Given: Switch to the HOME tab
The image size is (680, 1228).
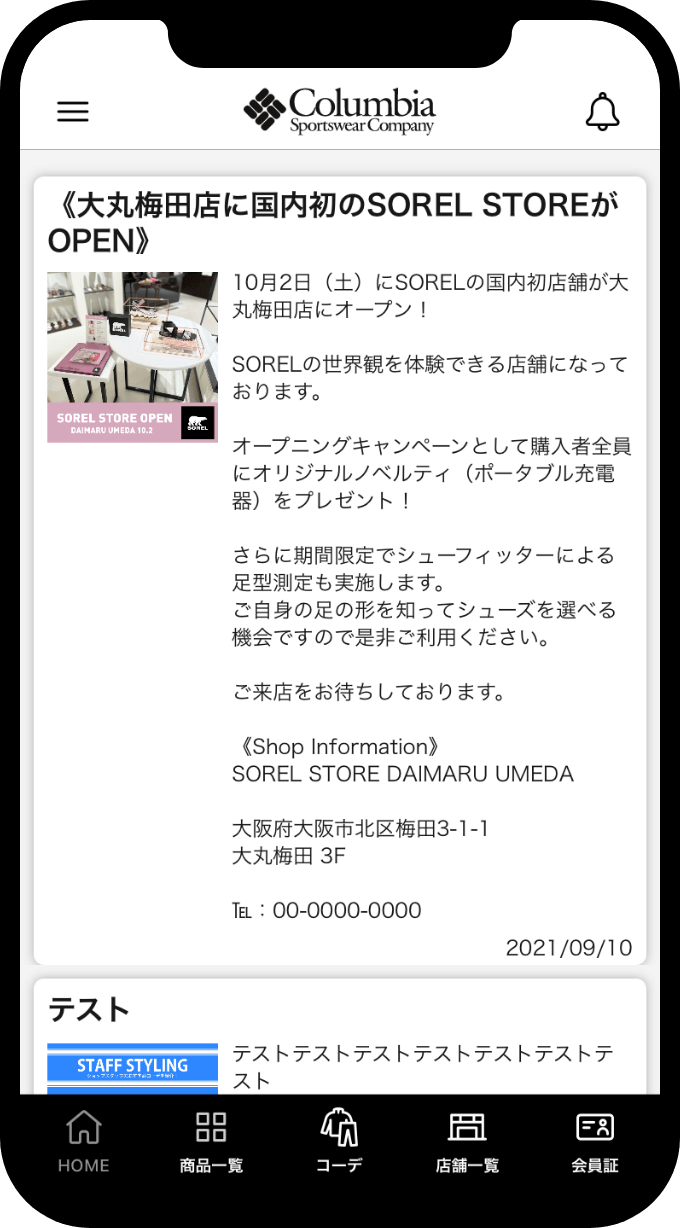Looking at the screenshot, I should [x=84, y=1142].
